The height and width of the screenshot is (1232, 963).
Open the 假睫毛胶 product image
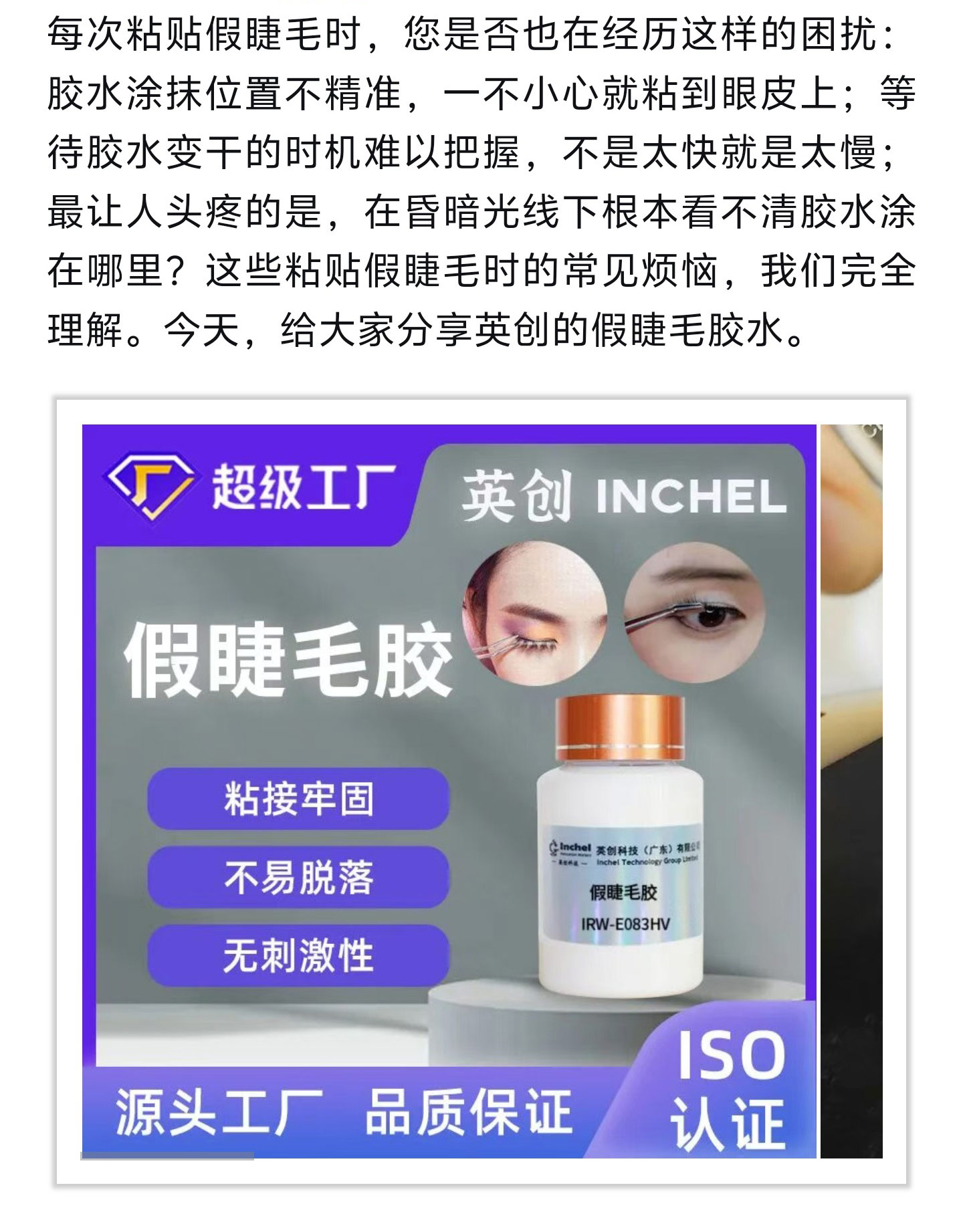[449, 791]
